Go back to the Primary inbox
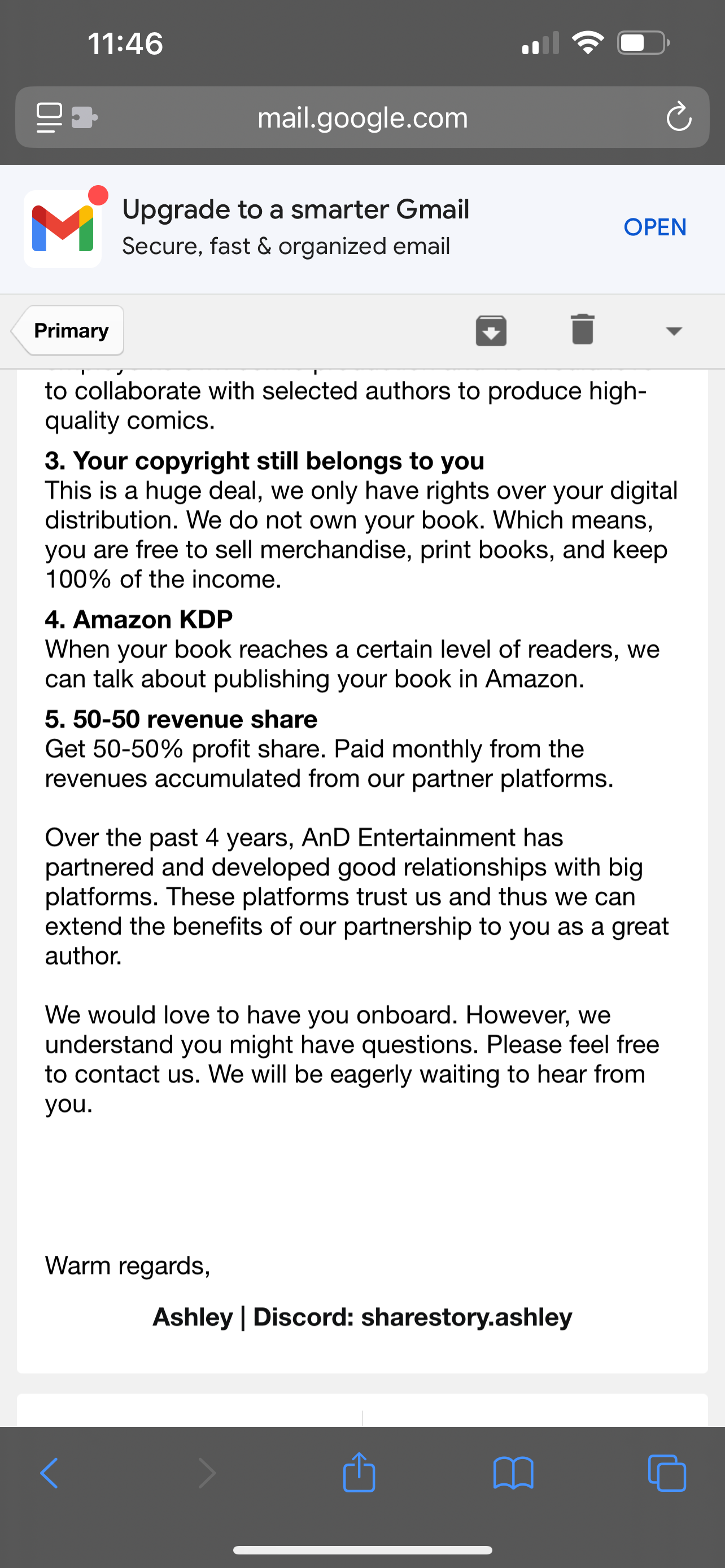 pyautogui.click(x=69, y=331)
